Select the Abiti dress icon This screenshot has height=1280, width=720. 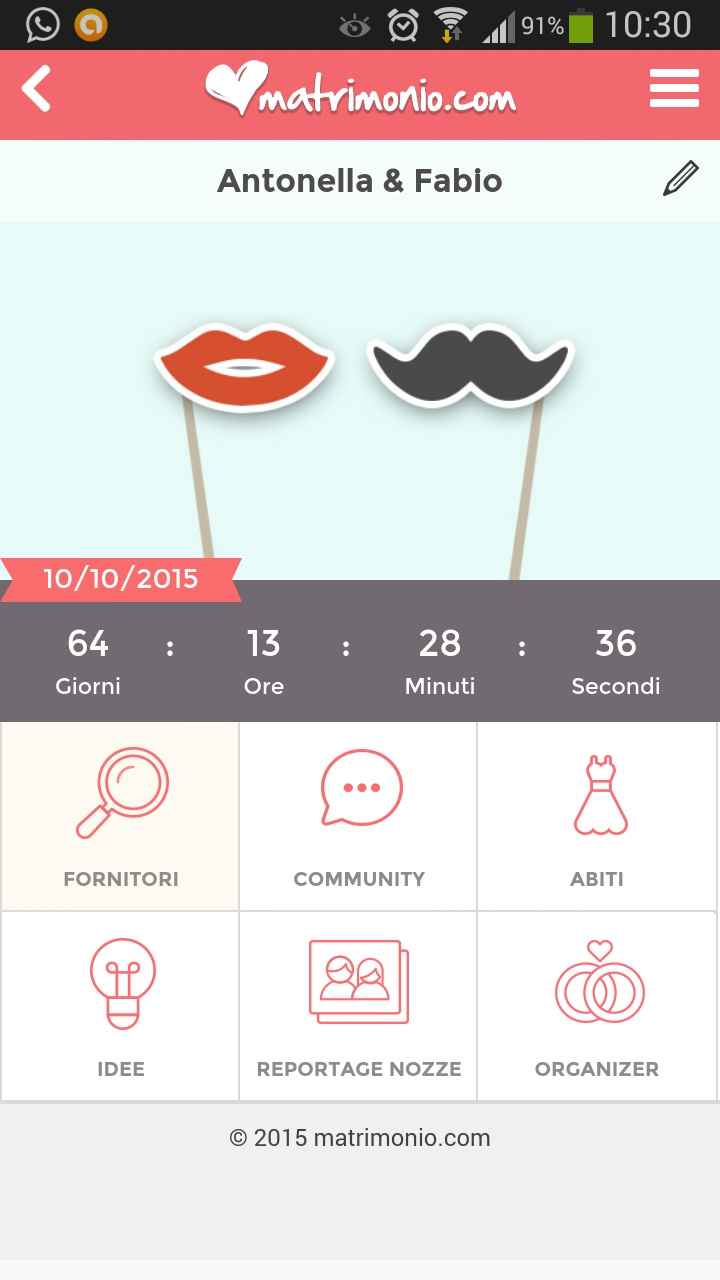pyautogui.click(x=597, y=790)
